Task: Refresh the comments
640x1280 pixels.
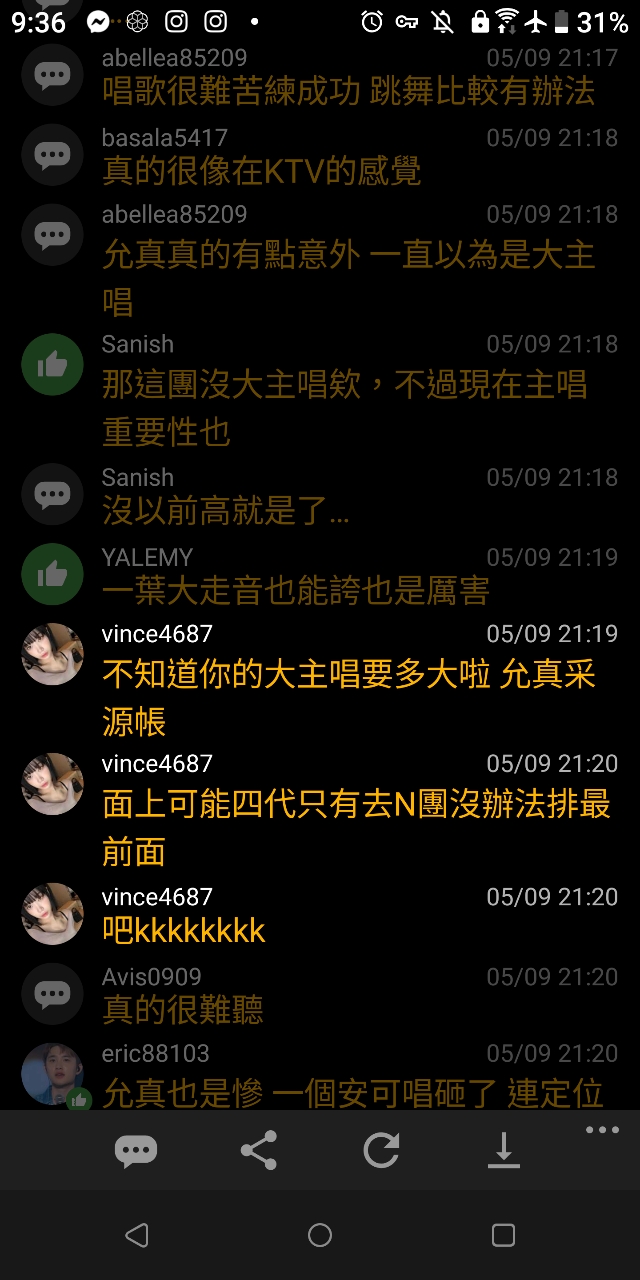Action: [x=381, y=1152]
